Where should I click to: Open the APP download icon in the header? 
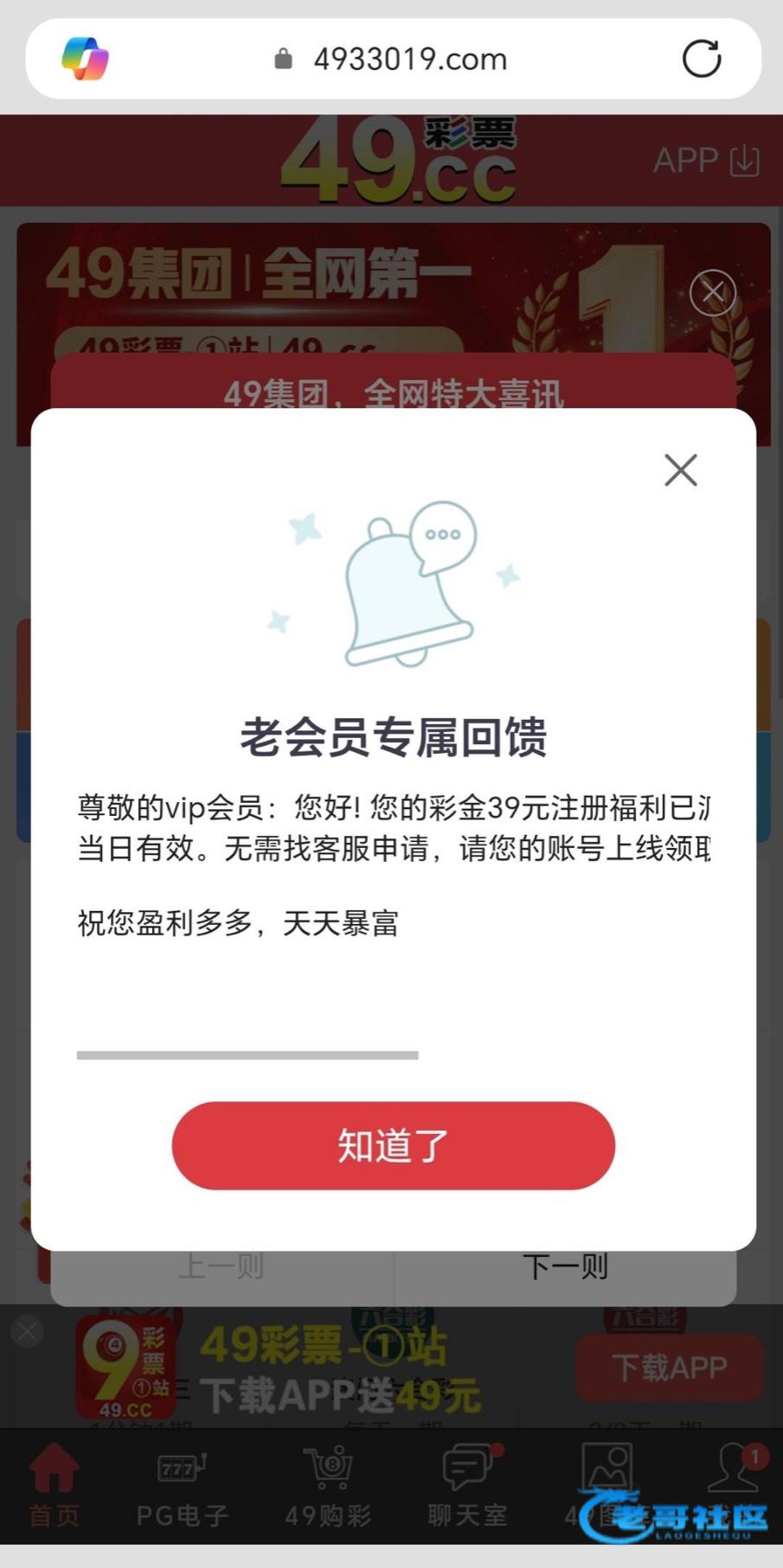(706, 161)
